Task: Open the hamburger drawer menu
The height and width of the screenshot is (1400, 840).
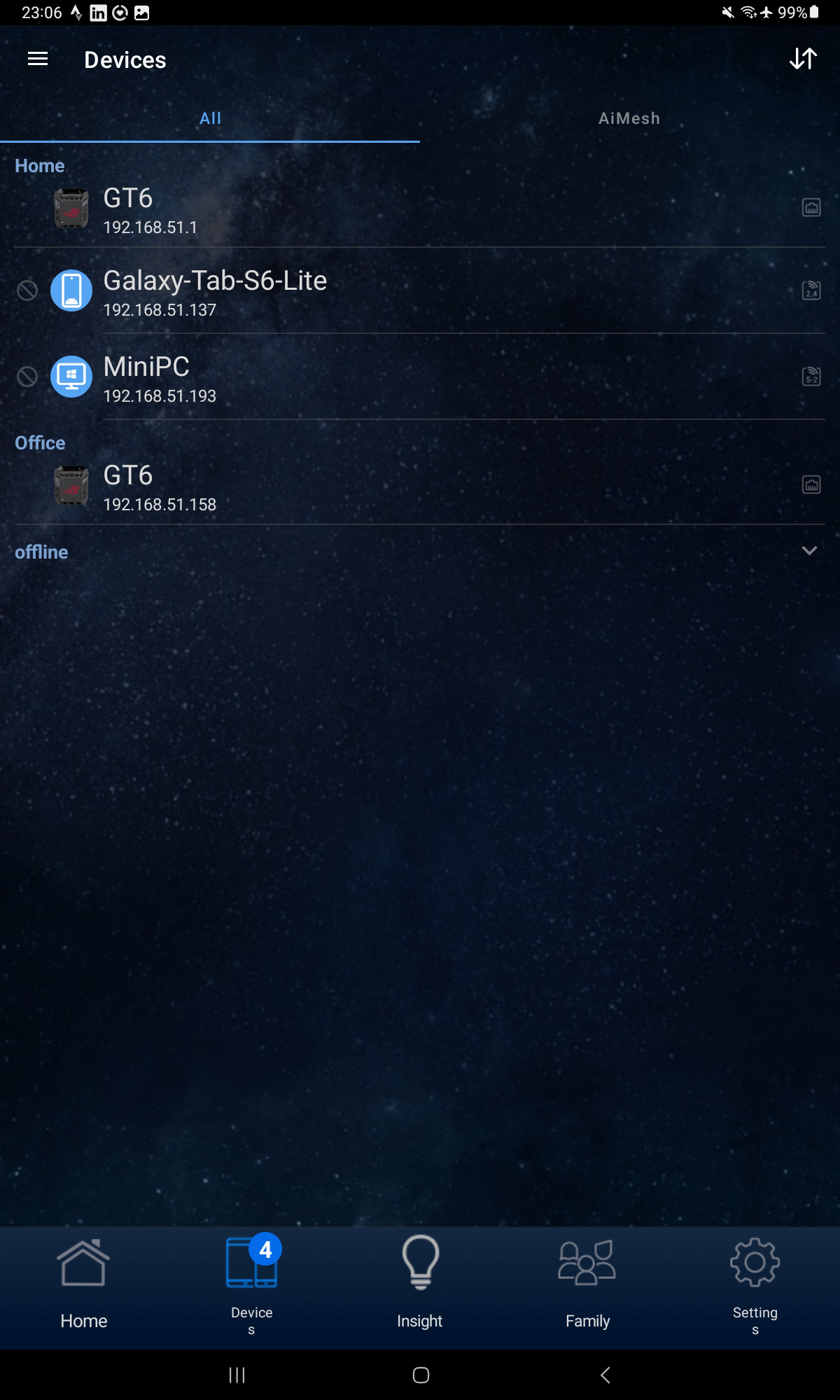Action: pos(38,59)
